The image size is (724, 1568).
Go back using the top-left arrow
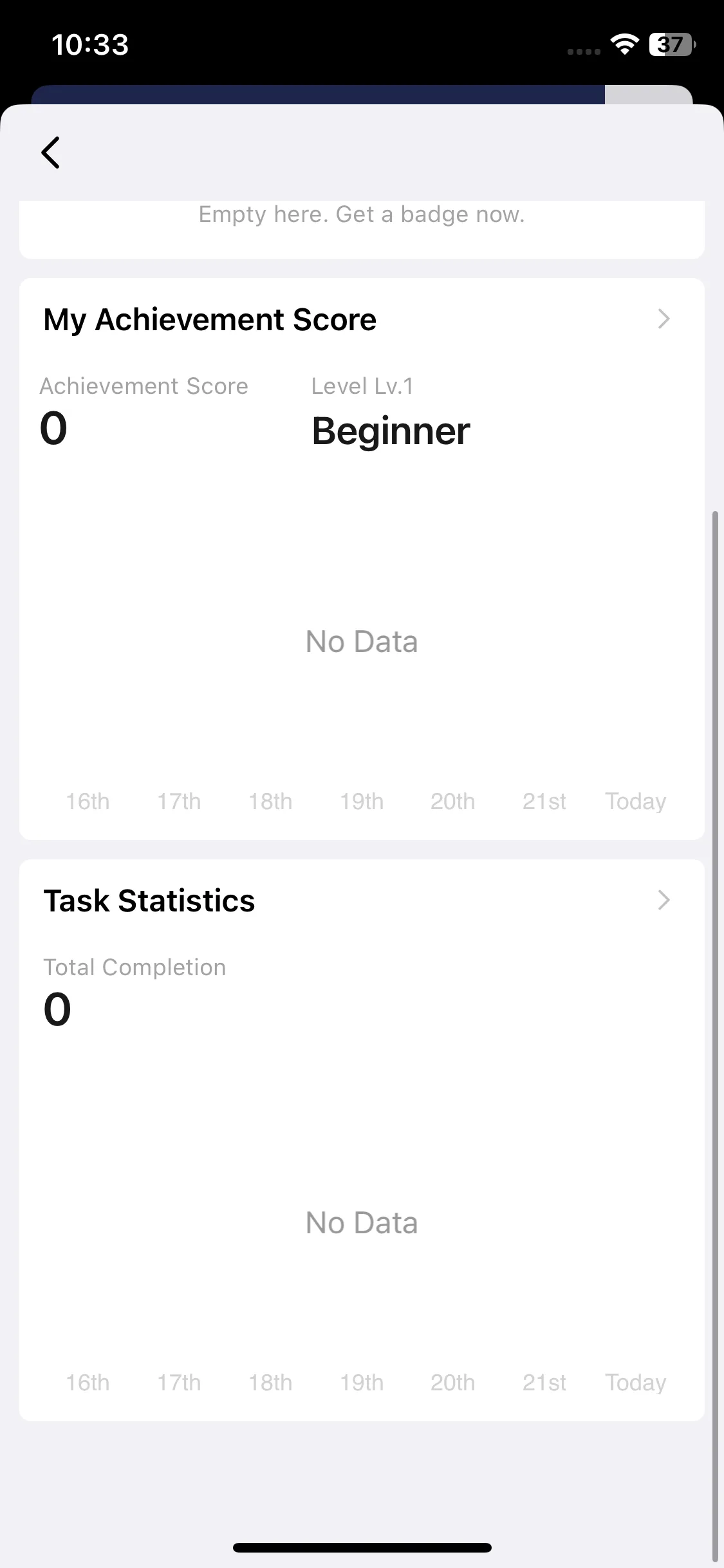[51, 153]
